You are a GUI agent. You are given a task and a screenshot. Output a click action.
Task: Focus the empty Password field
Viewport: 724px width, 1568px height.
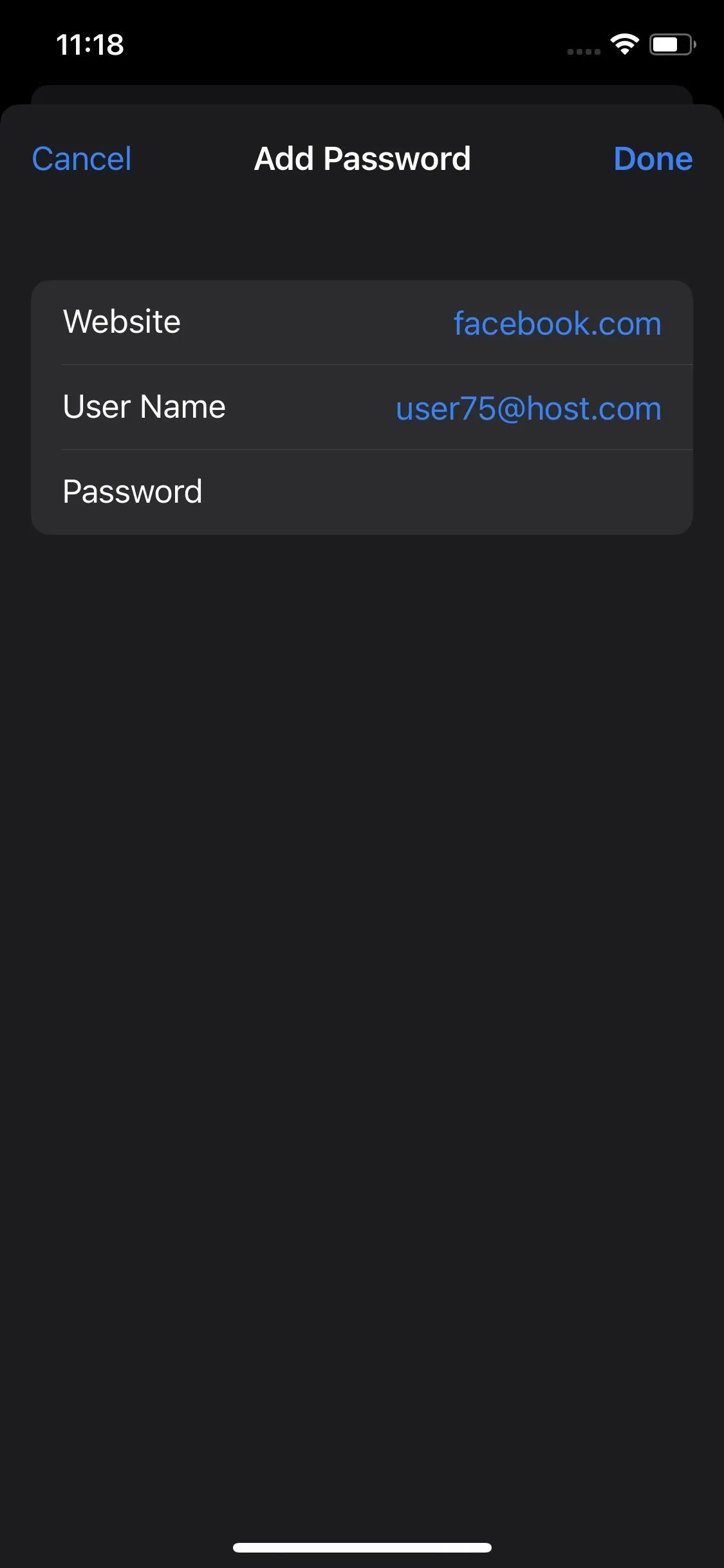362,492
